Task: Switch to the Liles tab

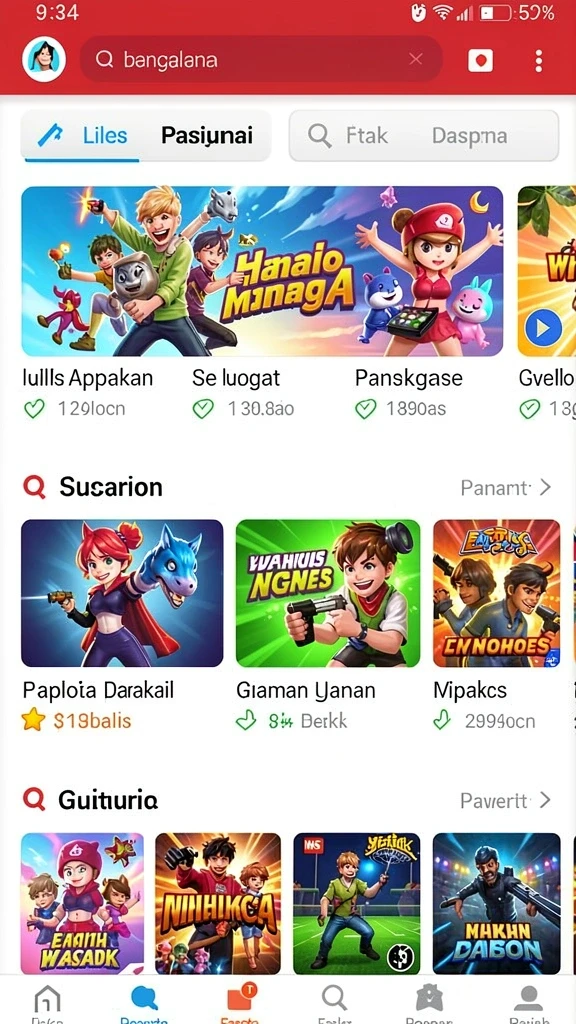Action: [x=81, y=136]
